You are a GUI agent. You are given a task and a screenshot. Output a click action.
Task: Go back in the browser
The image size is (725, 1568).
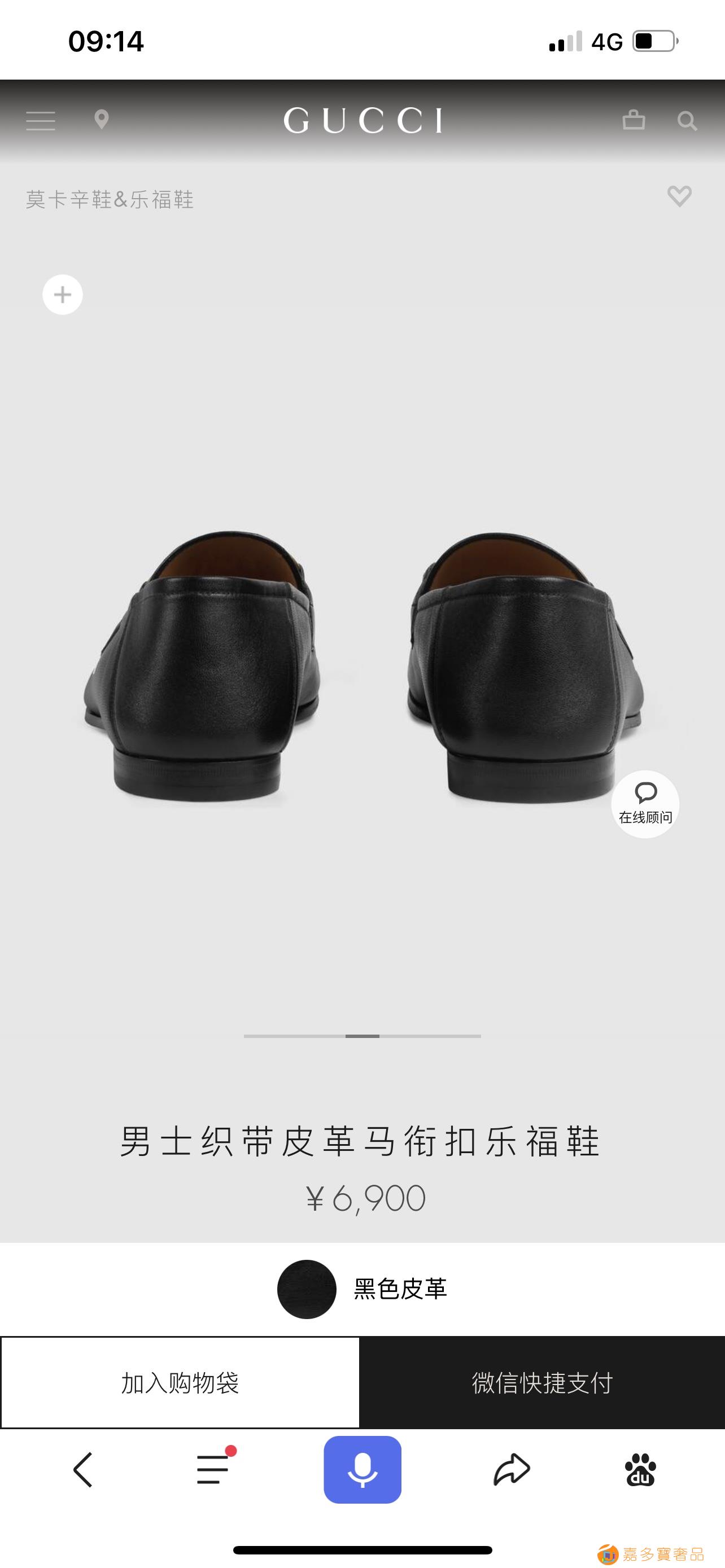(x=84, y=1470)
